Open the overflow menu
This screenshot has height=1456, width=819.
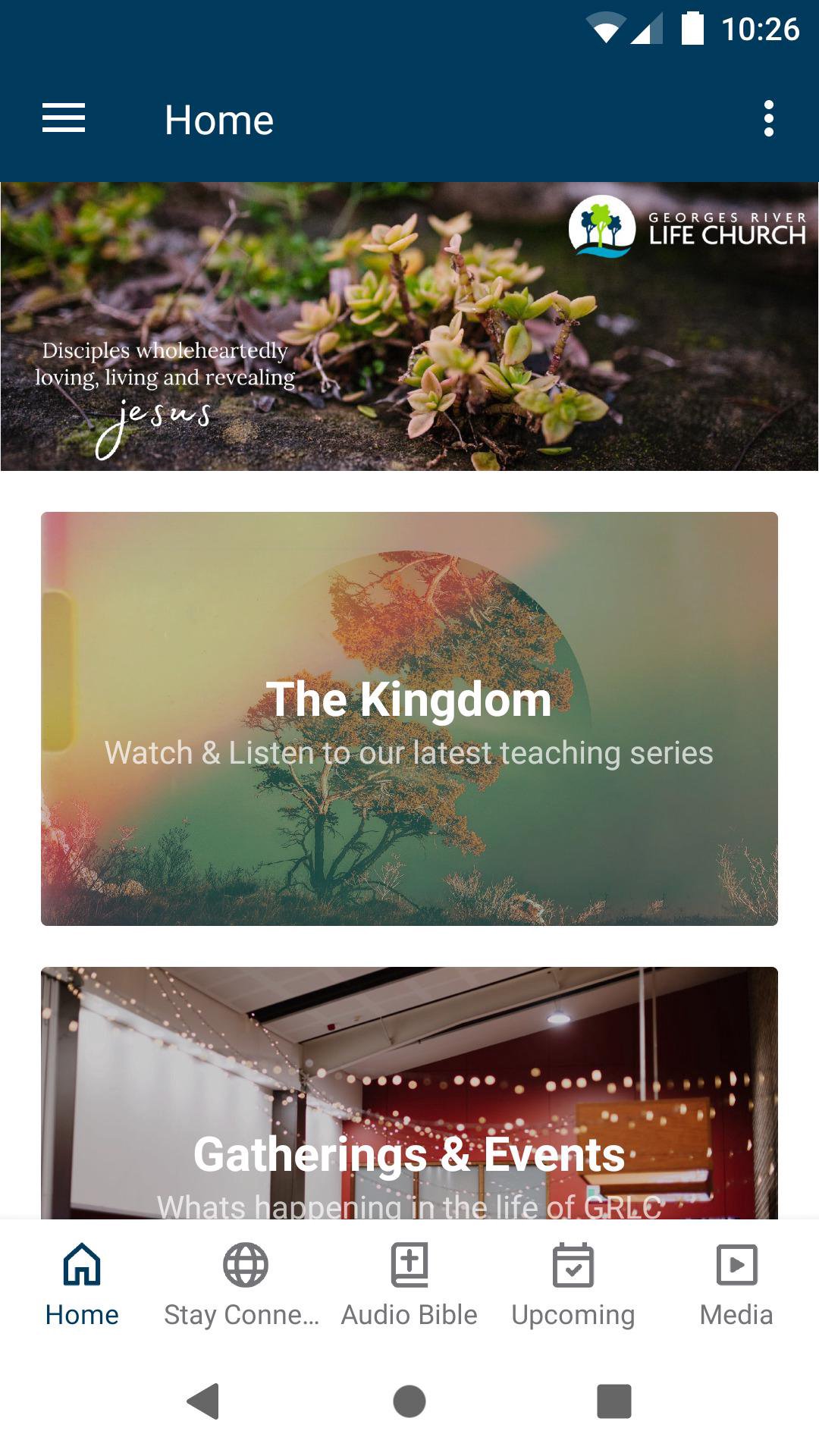(x=768, y=119)
